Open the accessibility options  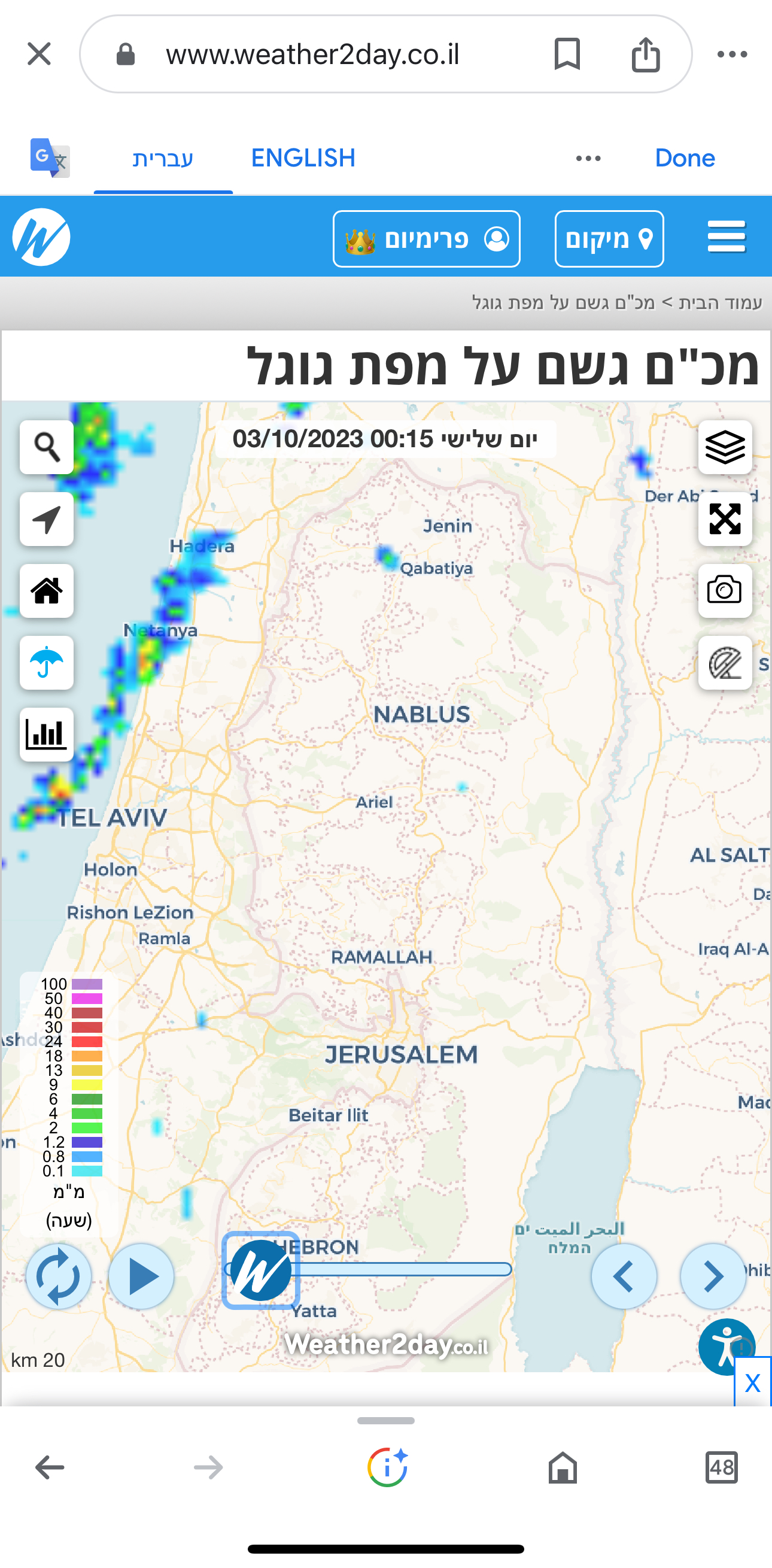point(727,1346)
